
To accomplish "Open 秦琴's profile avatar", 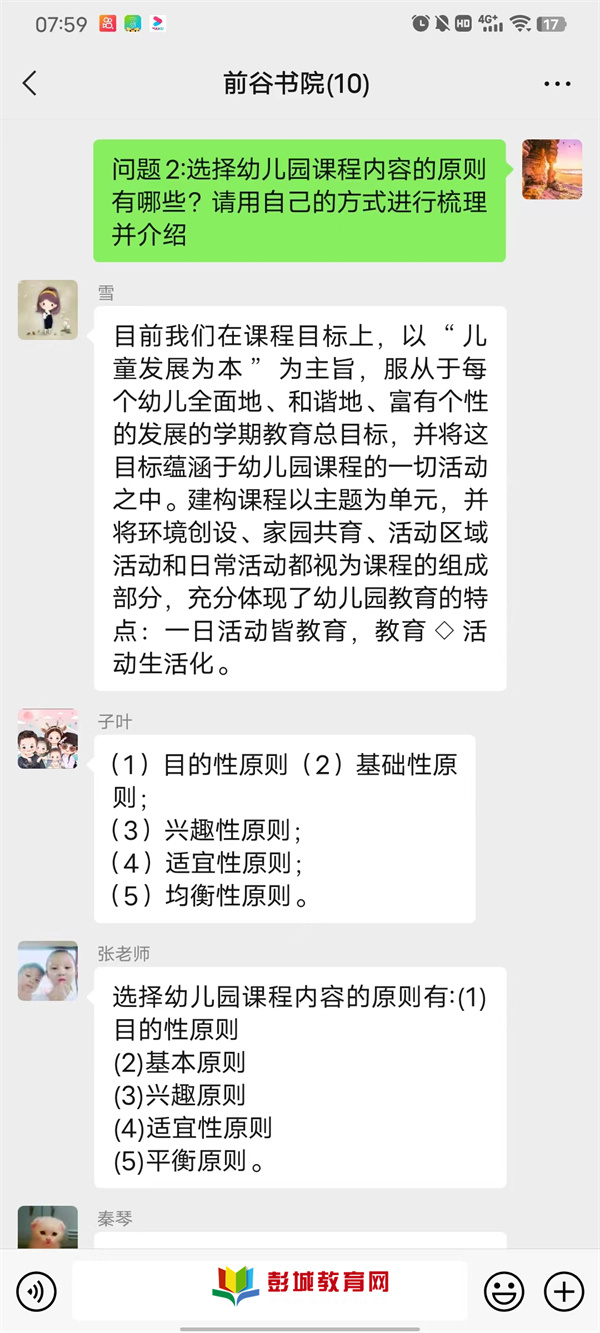I will pyautogui.click(x=47, y=1228).
